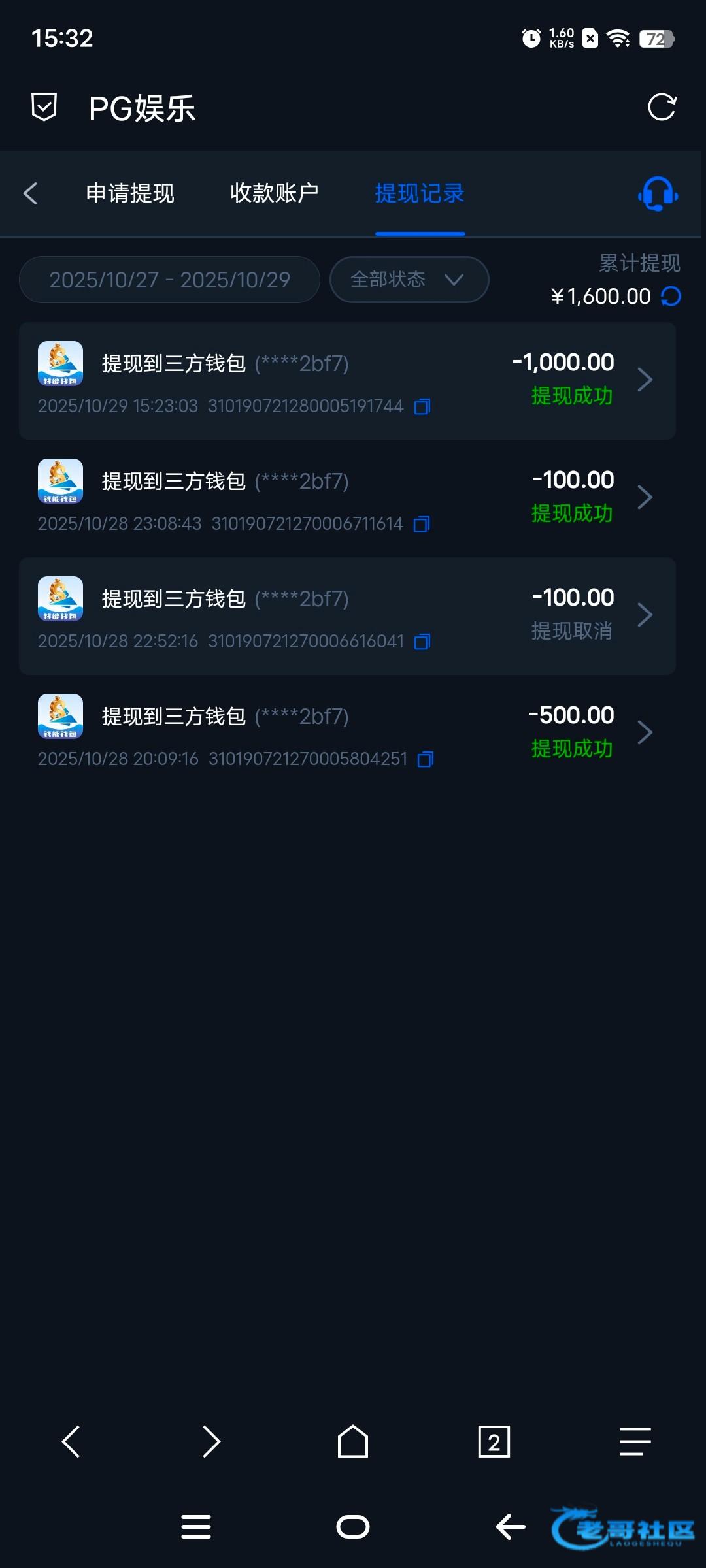The image size is (706, 1568).
Task: Open the -1,000.00 withdrawal record
Action: click(x=346, y=380)
